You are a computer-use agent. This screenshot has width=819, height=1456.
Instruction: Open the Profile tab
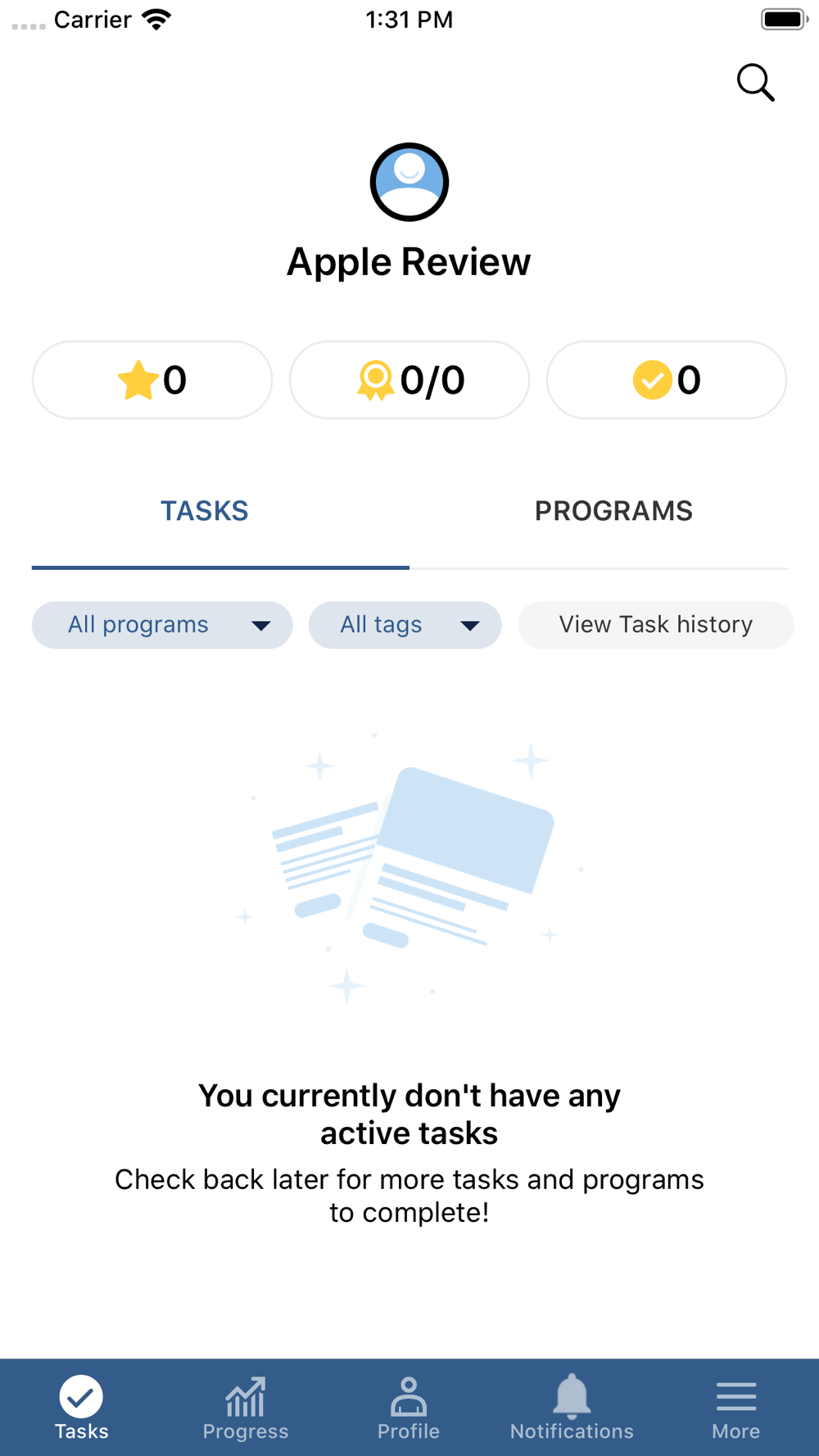pos(409,1408)
